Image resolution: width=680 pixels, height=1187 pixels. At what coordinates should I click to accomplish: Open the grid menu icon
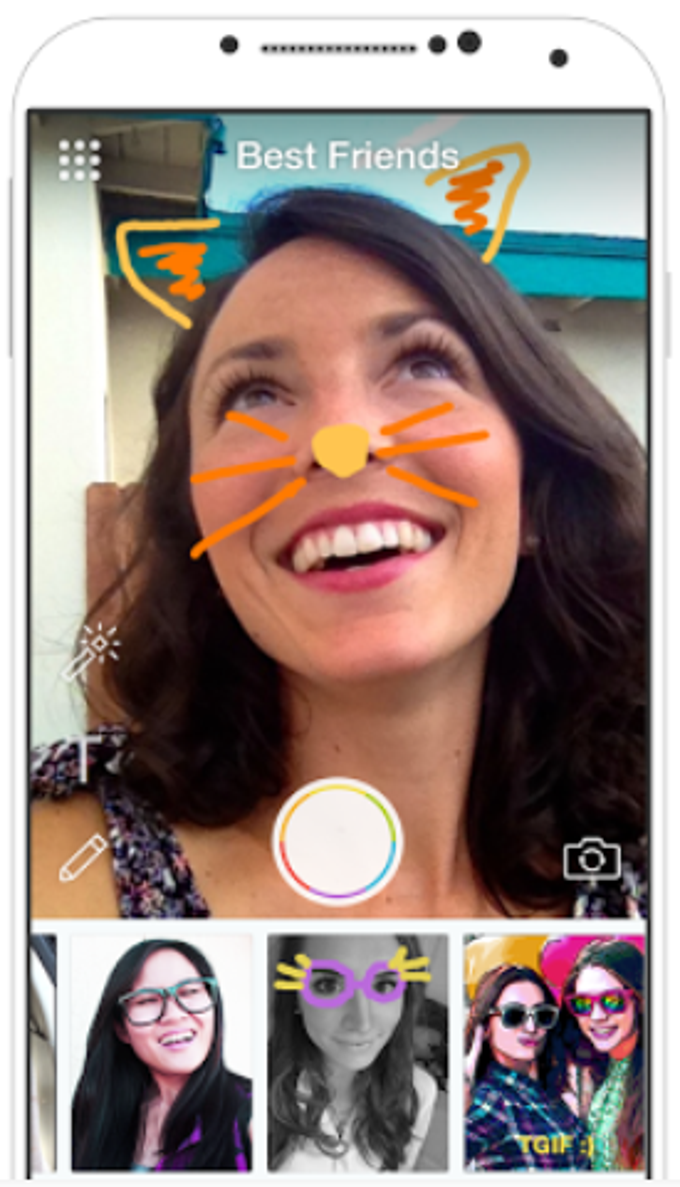pyautogui.click(x=80, y=160)
